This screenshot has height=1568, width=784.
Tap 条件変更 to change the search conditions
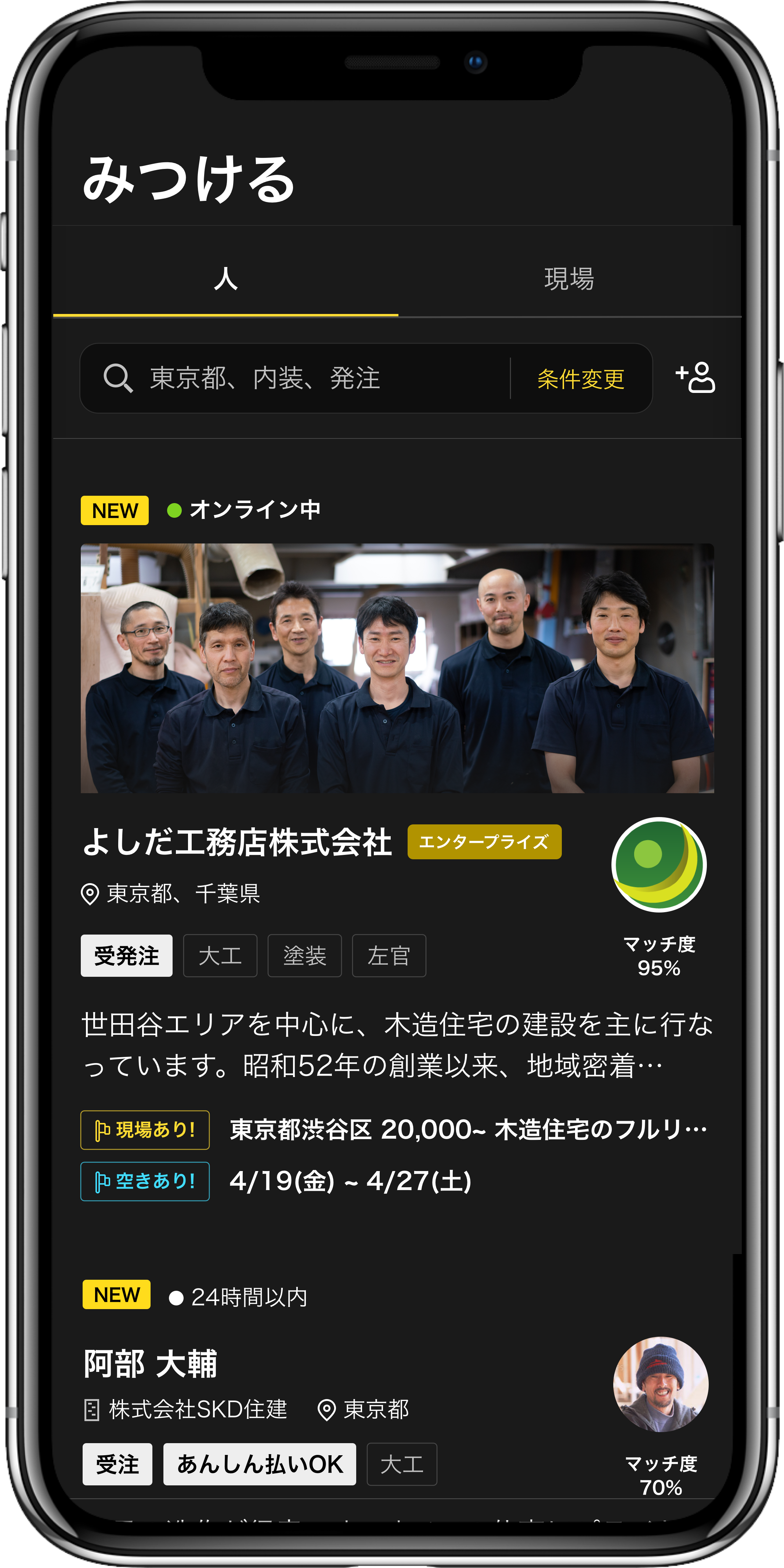click(581, 379)
